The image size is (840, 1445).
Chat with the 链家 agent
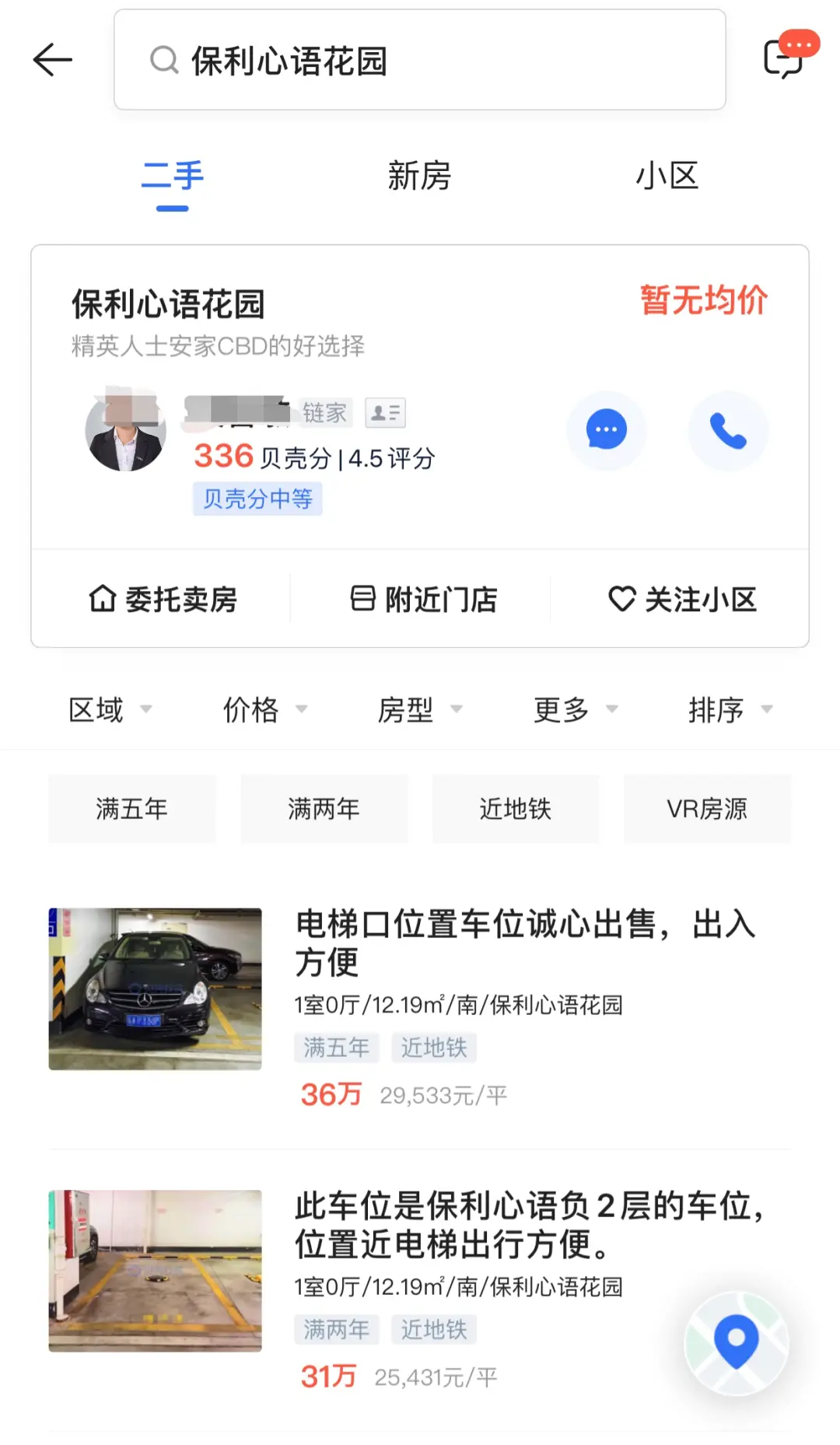[x=606, y=430]
